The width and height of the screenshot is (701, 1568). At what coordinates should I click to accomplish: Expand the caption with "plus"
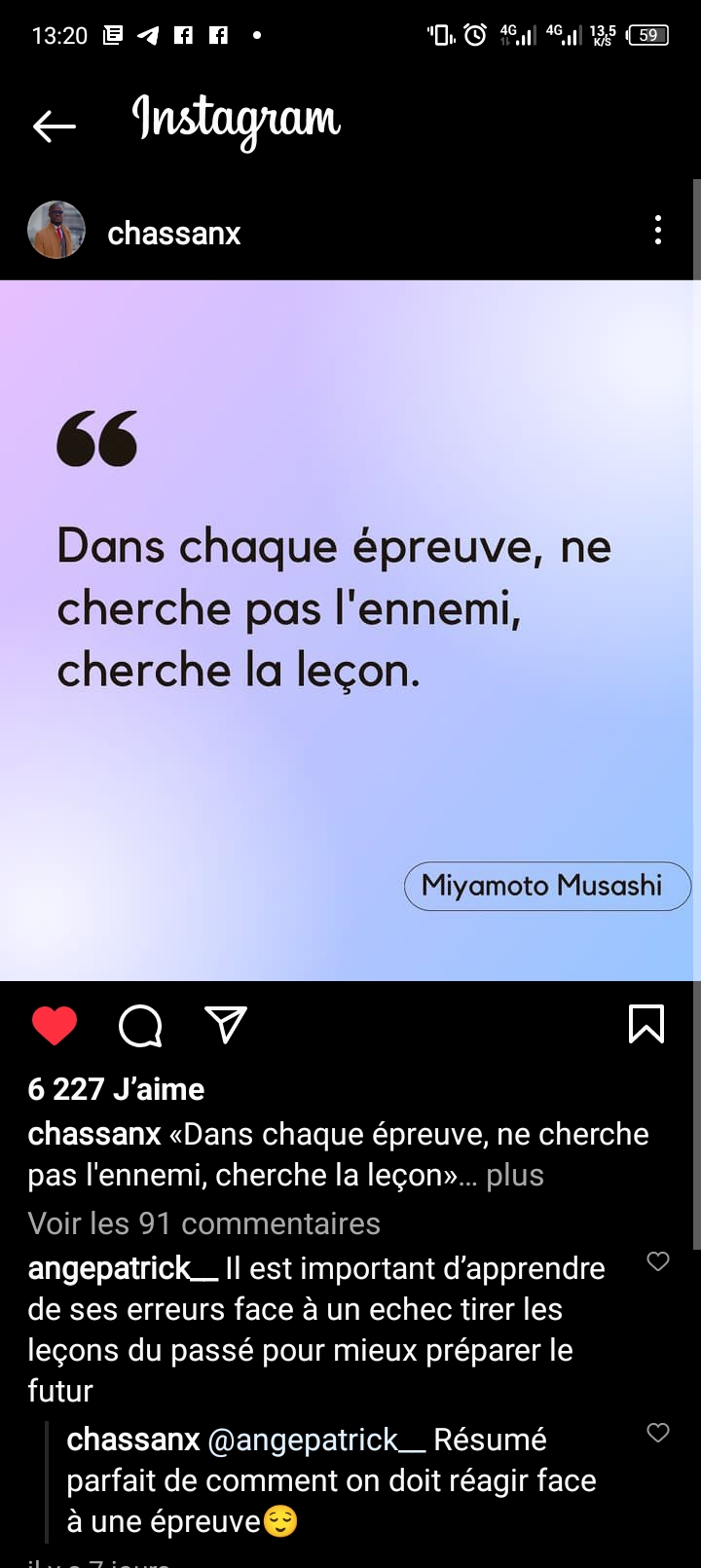515,1175
